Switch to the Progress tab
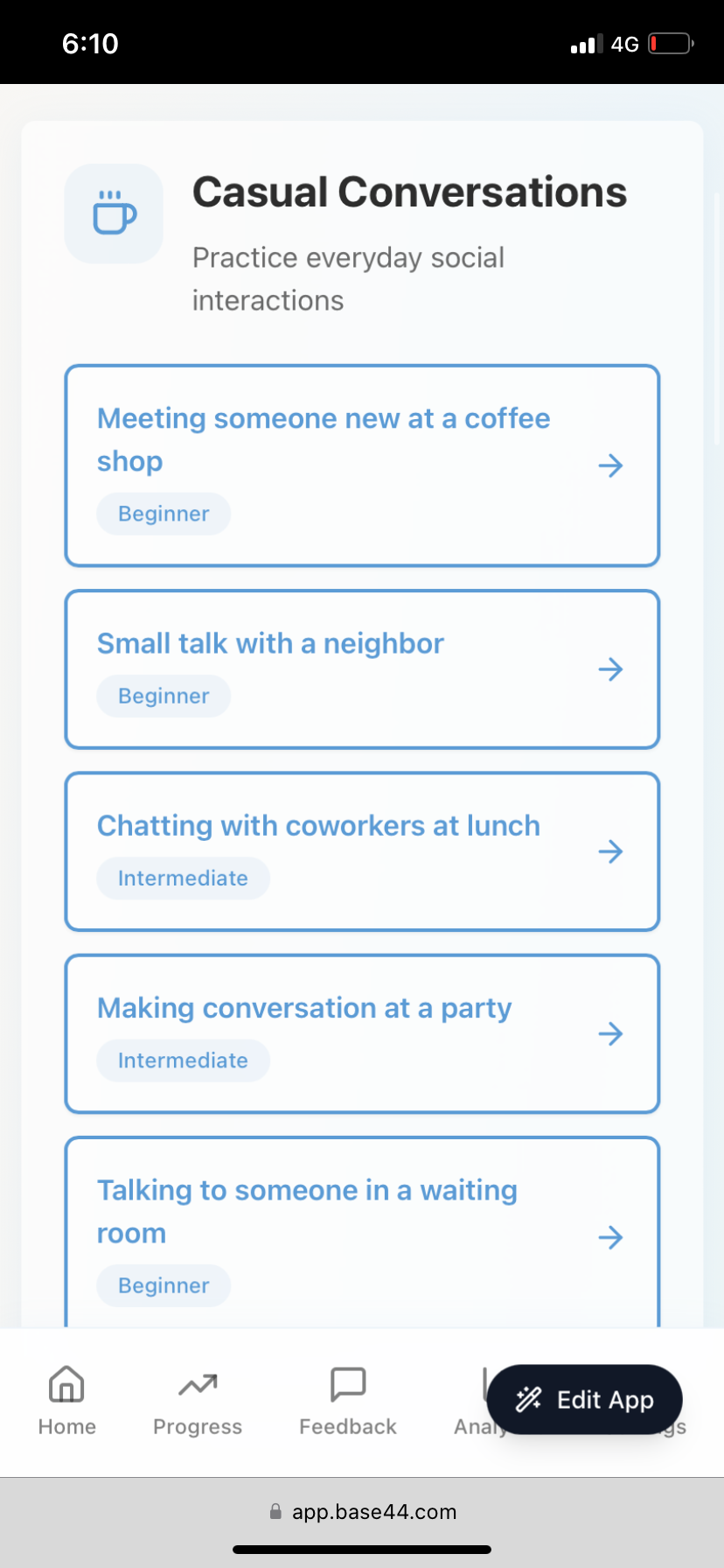724x1568 pixels. pos(198,1401)
